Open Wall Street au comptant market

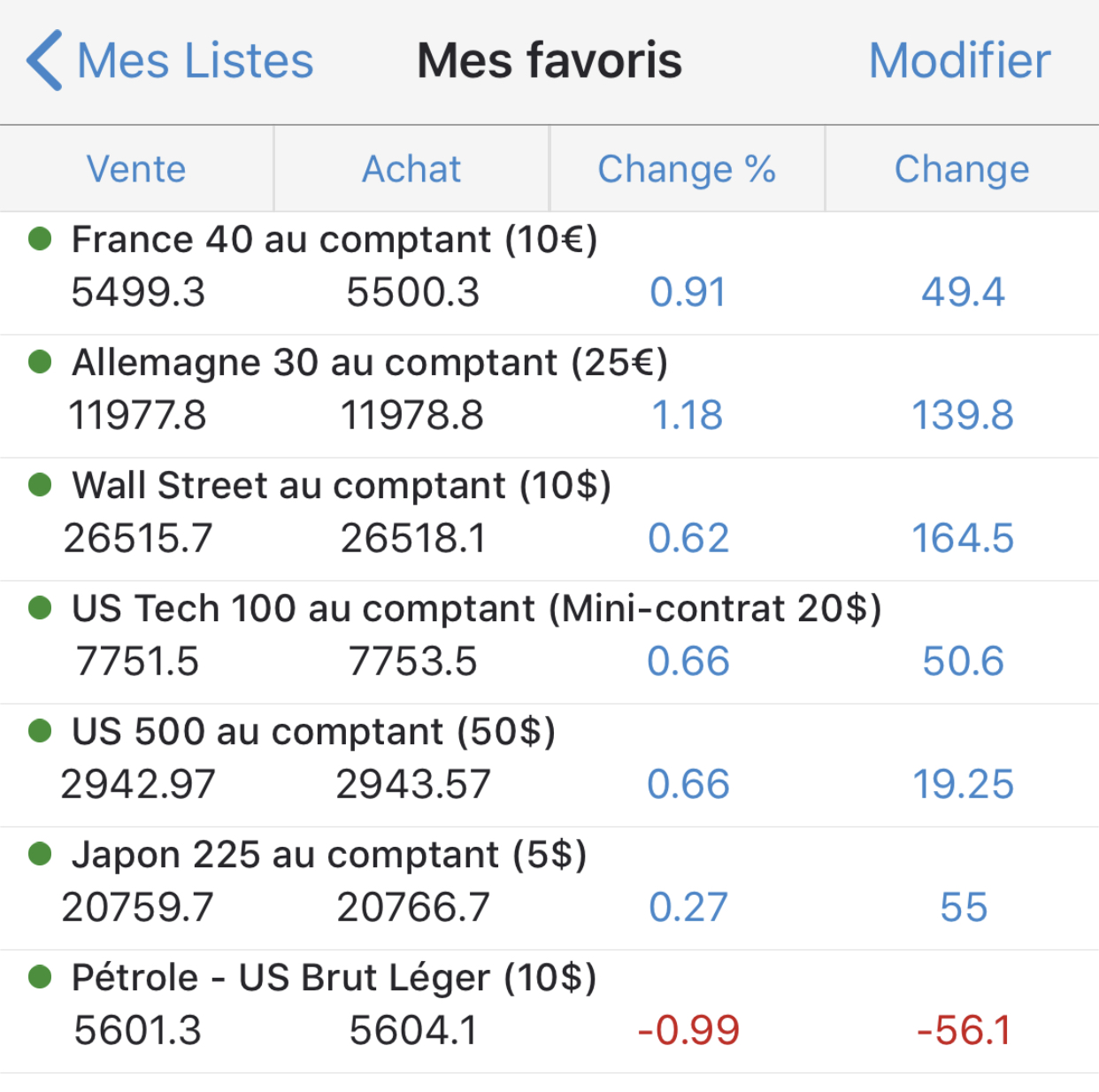(342, 486)
